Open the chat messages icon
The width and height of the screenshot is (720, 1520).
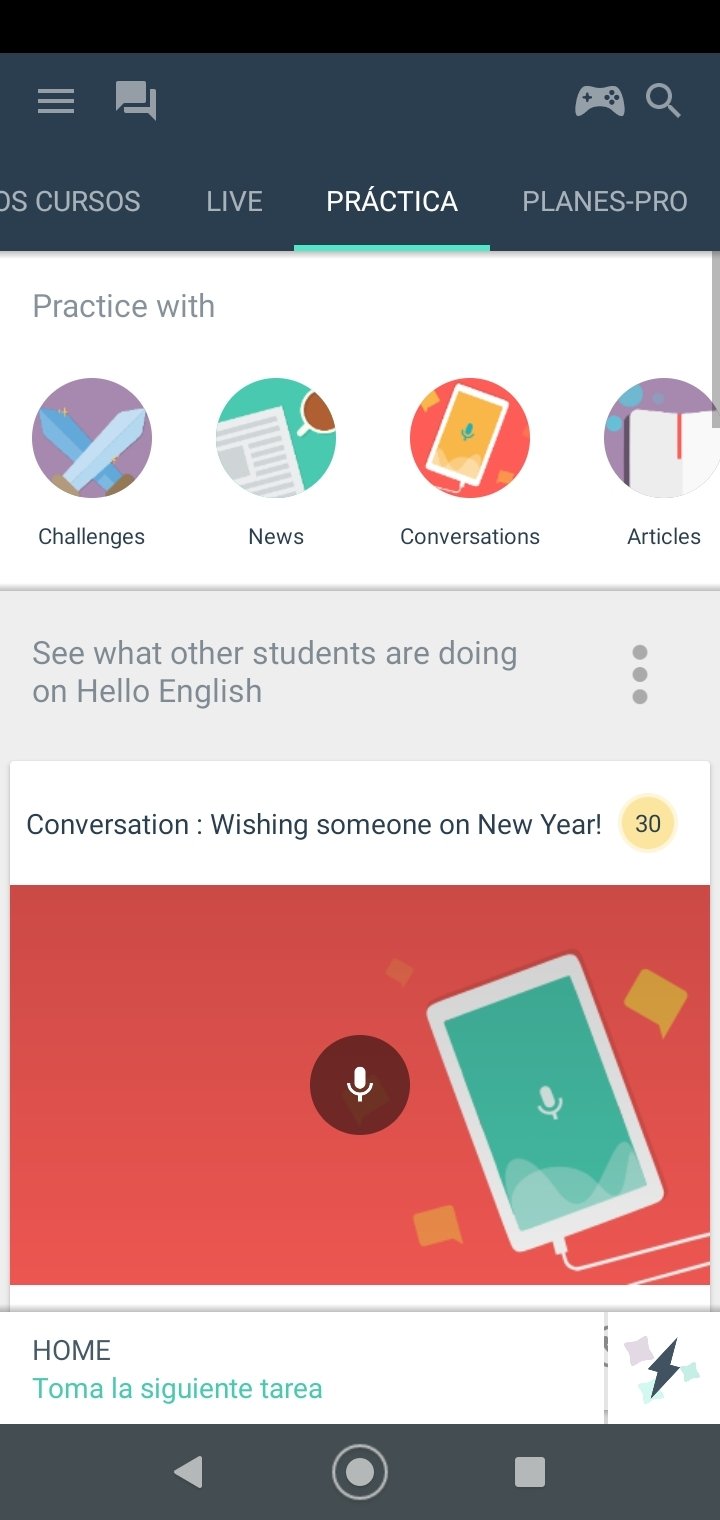[136, 101]
